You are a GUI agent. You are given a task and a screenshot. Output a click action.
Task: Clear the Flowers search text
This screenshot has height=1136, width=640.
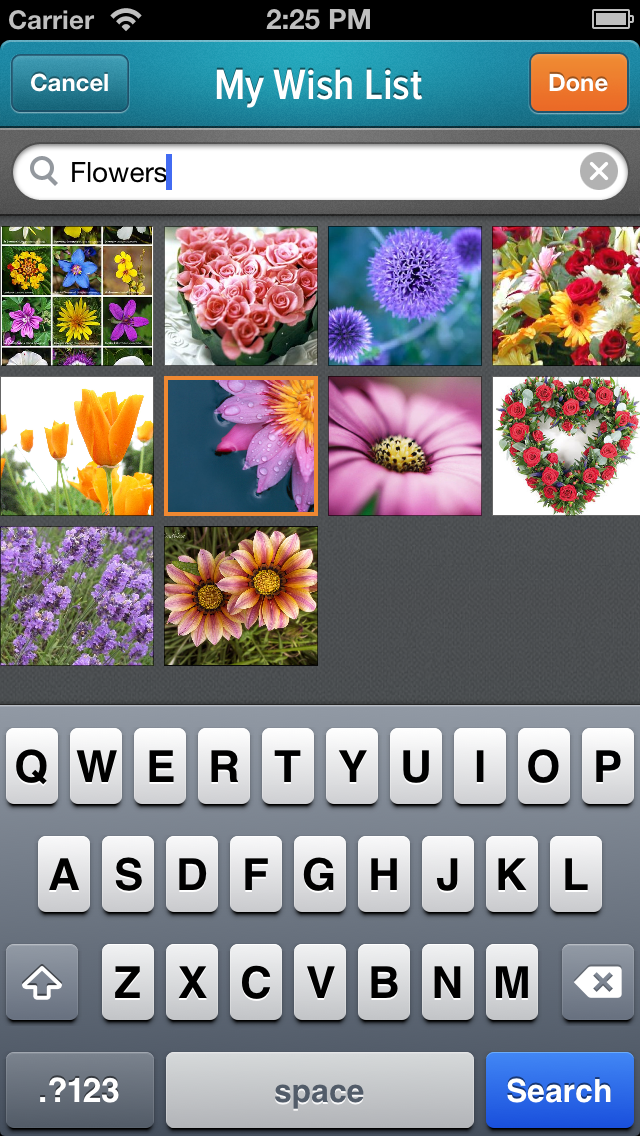coord(598,172)
